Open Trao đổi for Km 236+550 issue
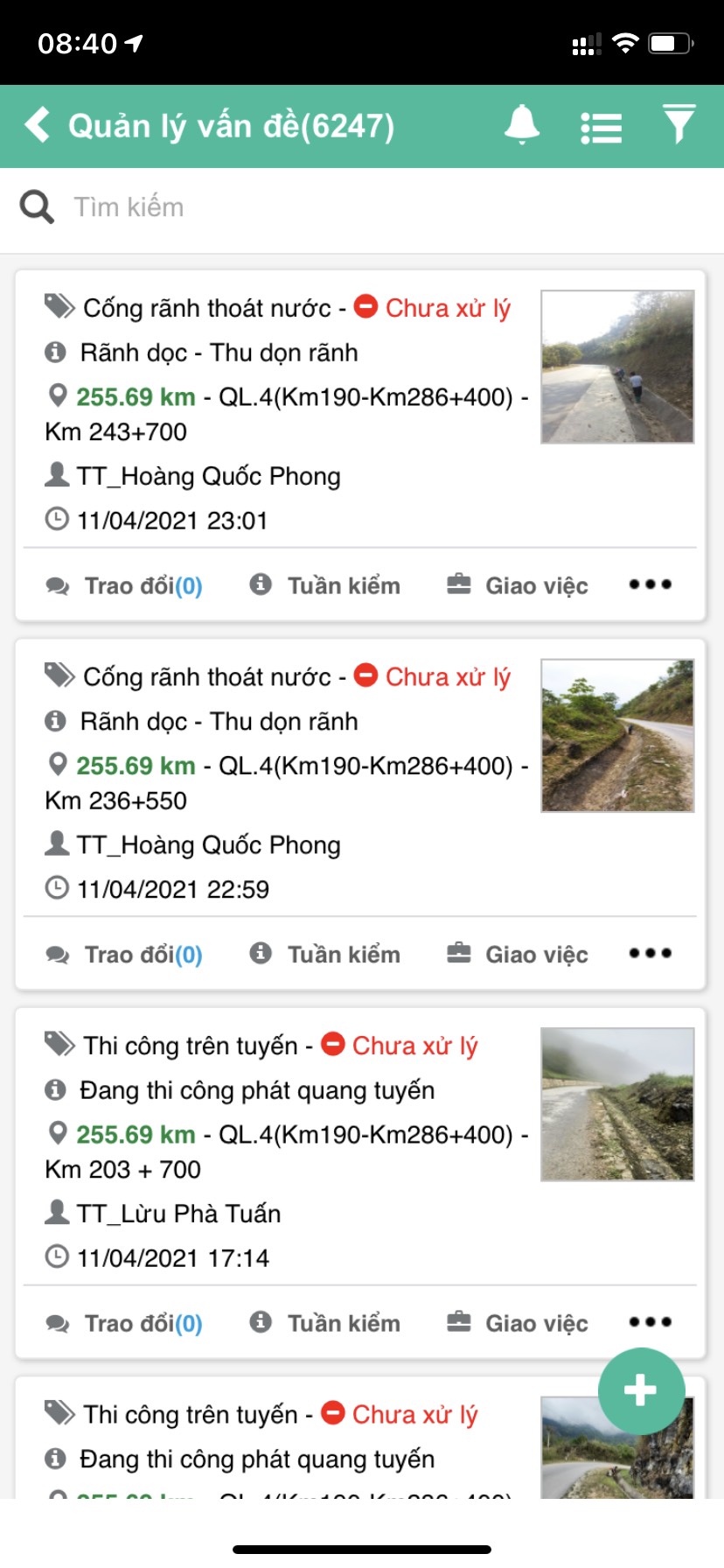Screen dimensions: 724x1568 (x=125, y=955)
